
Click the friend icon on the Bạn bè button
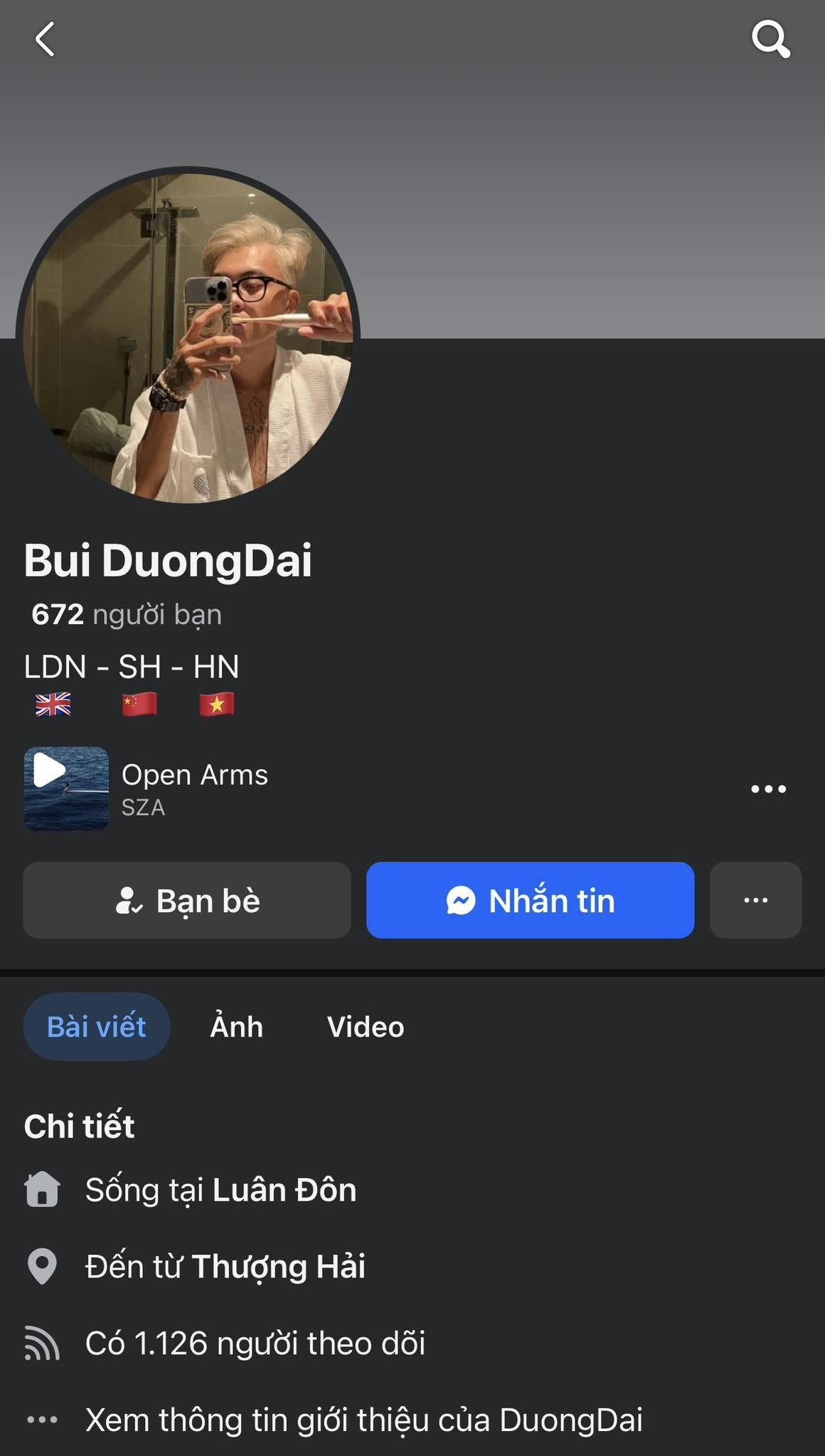pyautogui.click(x=128, y=901)
